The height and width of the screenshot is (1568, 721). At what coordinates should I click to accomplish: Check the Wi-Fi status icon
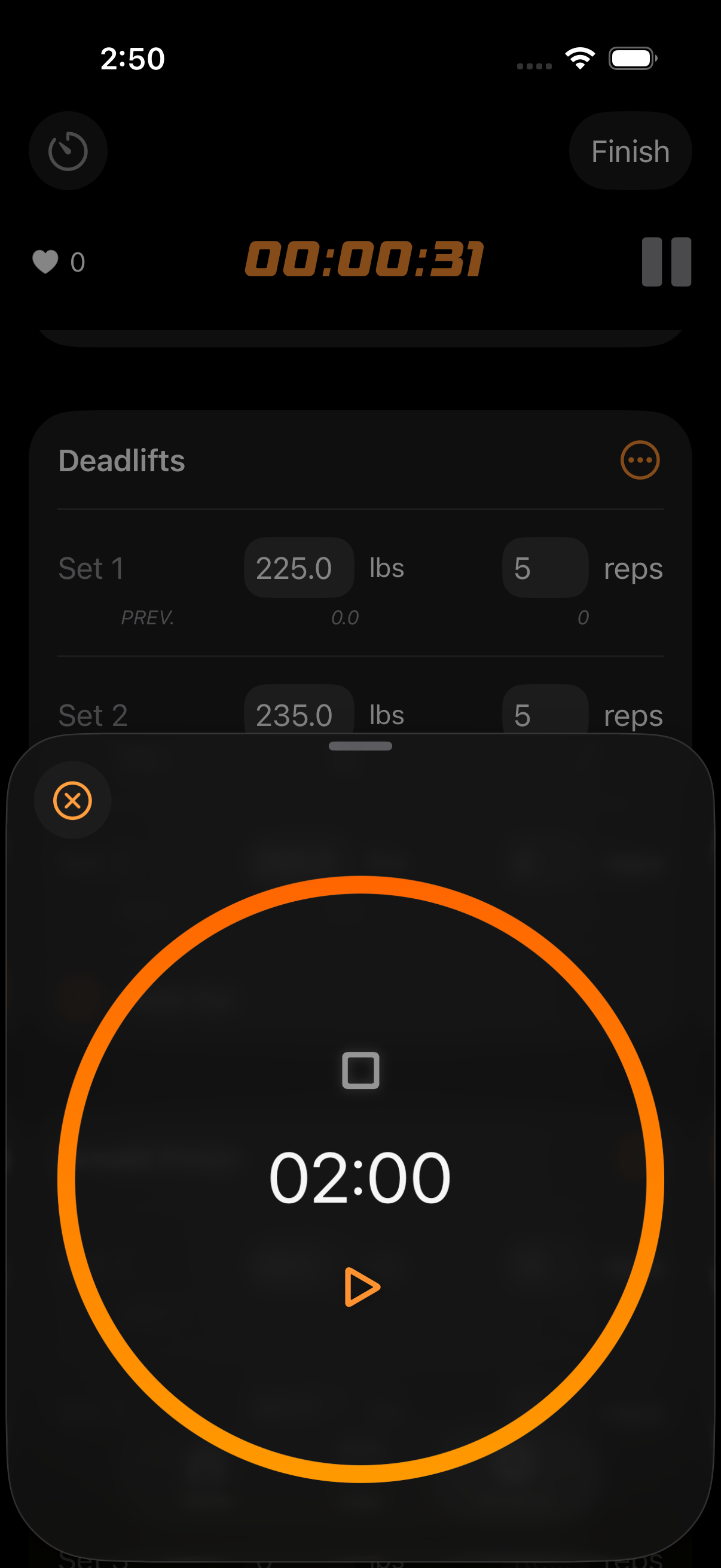click(579, 57)
